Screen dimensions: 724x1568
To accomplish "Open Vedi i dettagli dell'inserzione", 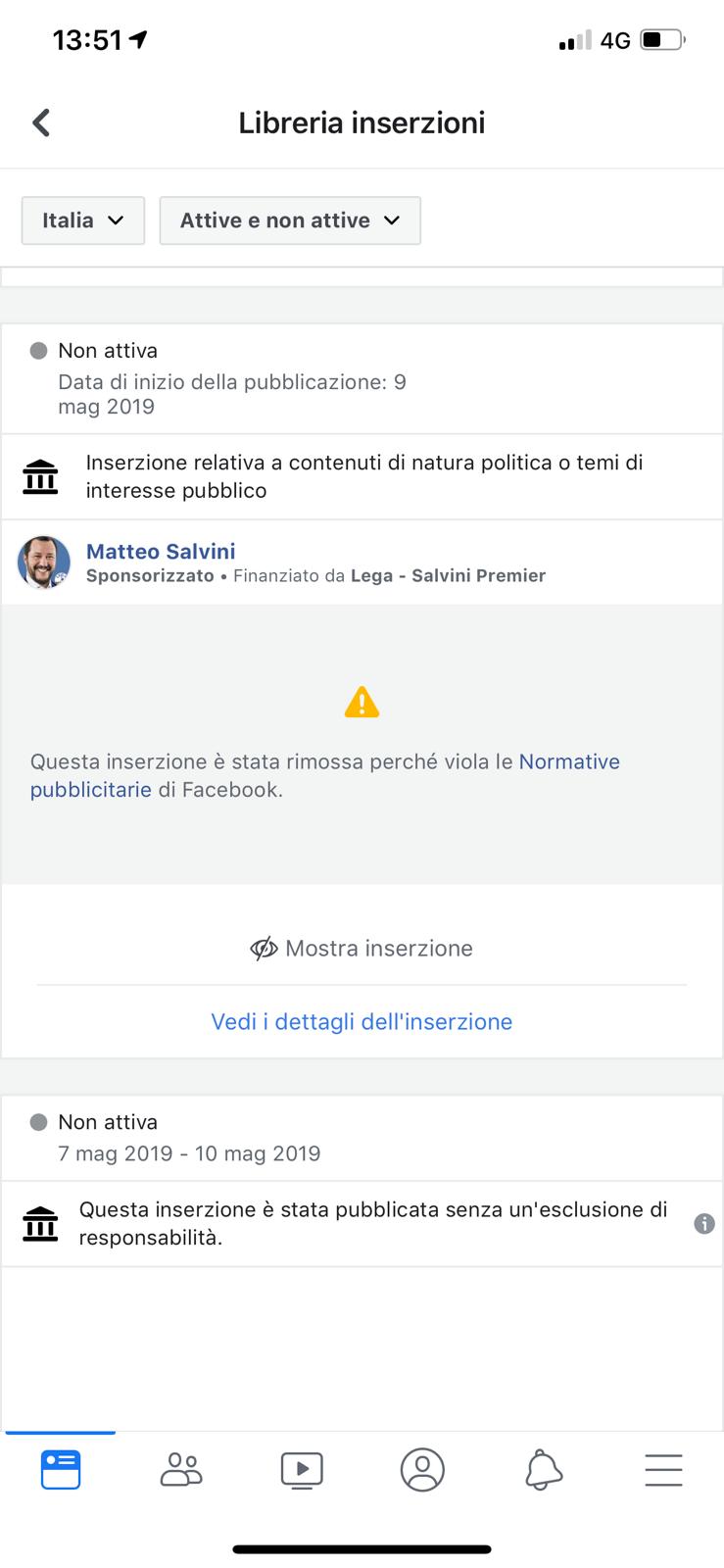I will pos(362,1021).
